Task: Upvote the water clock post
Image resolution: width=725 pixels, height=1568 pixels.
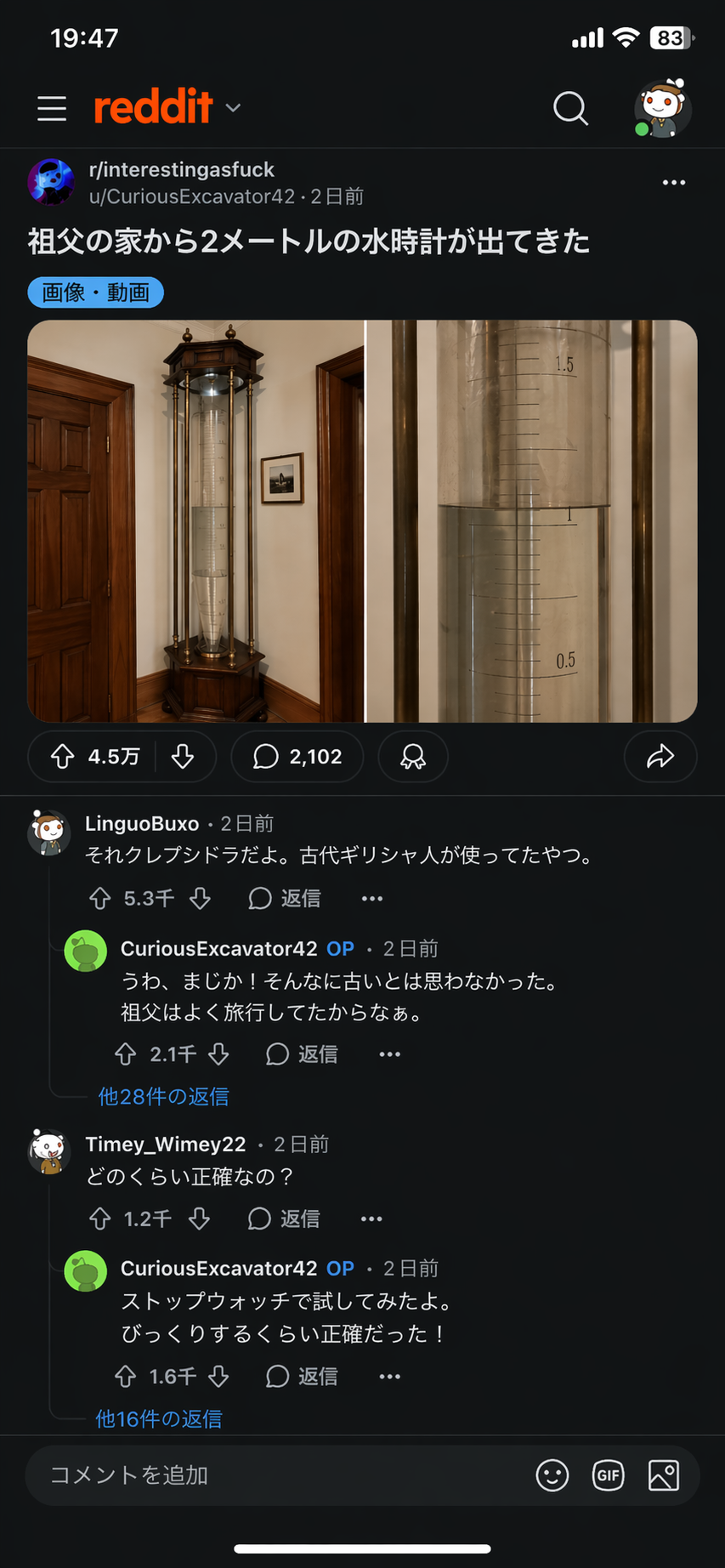Action: click(63, 756)
